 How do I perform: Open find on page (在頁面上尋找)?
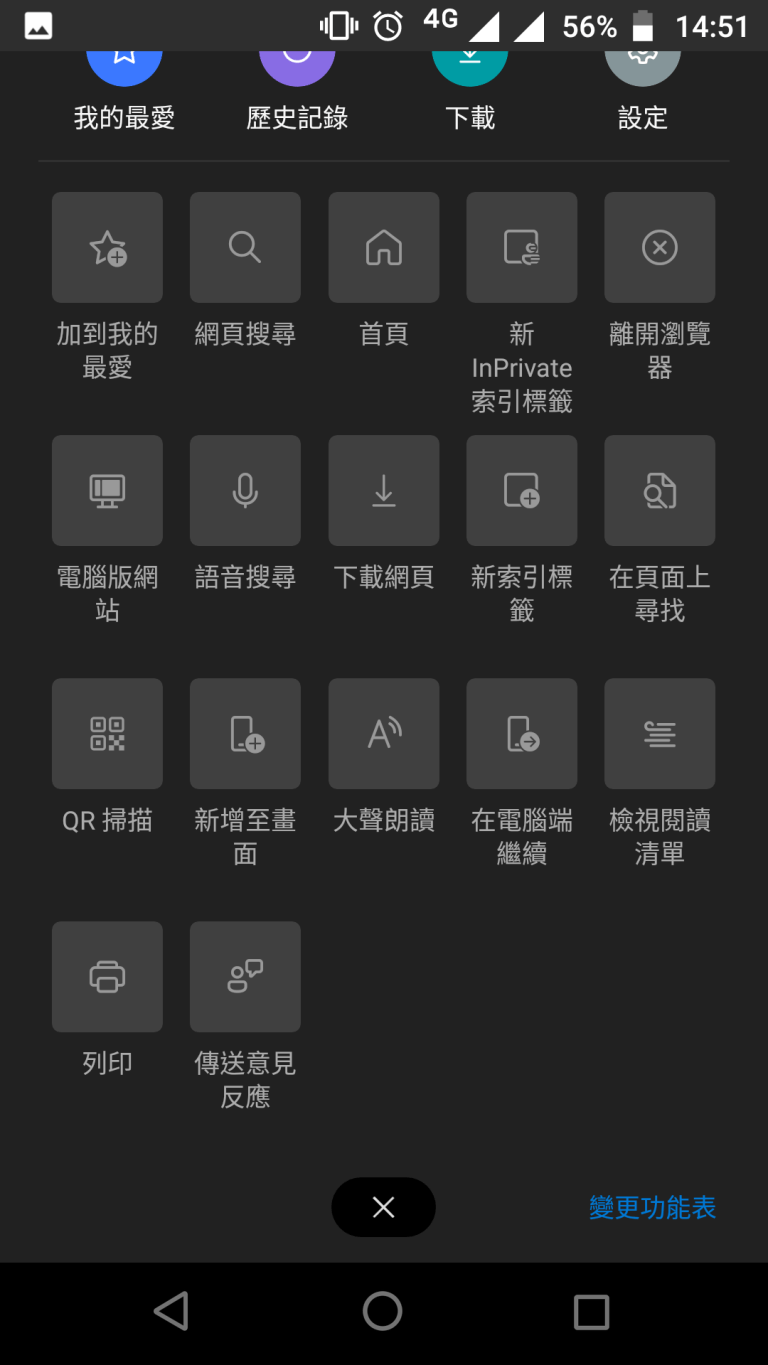(659, 491)
